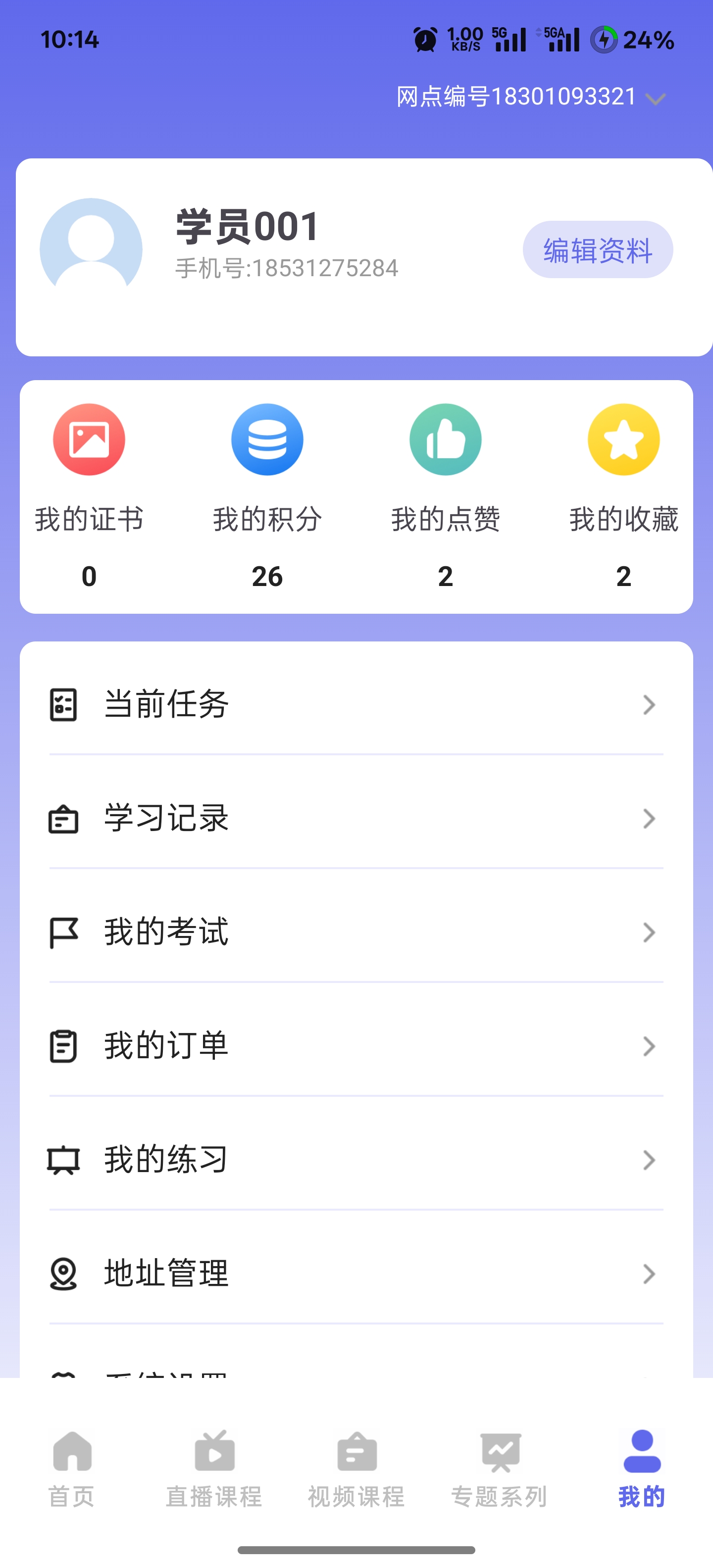
Task: Tap the 编辑资料 button
Action: 597,249
